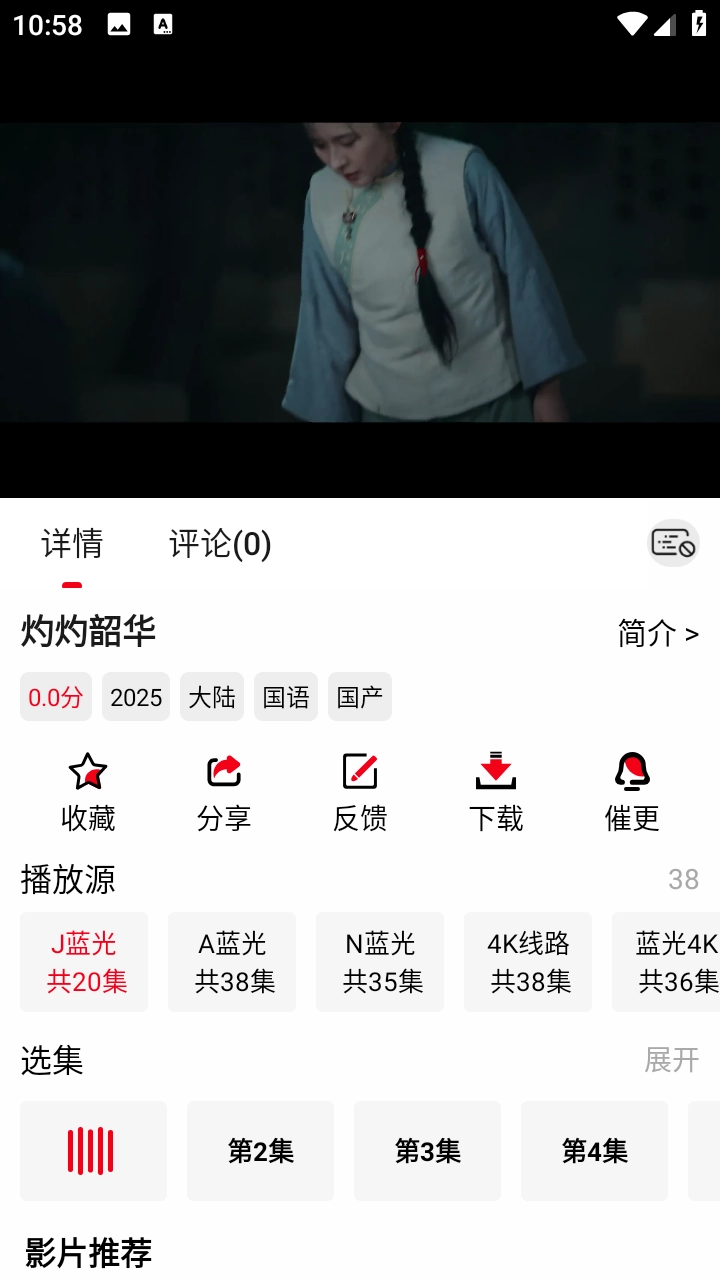The image size is (720, 1280).
Task: Toggle the danmaku comments icon
Action: click(x=672, y=543)
